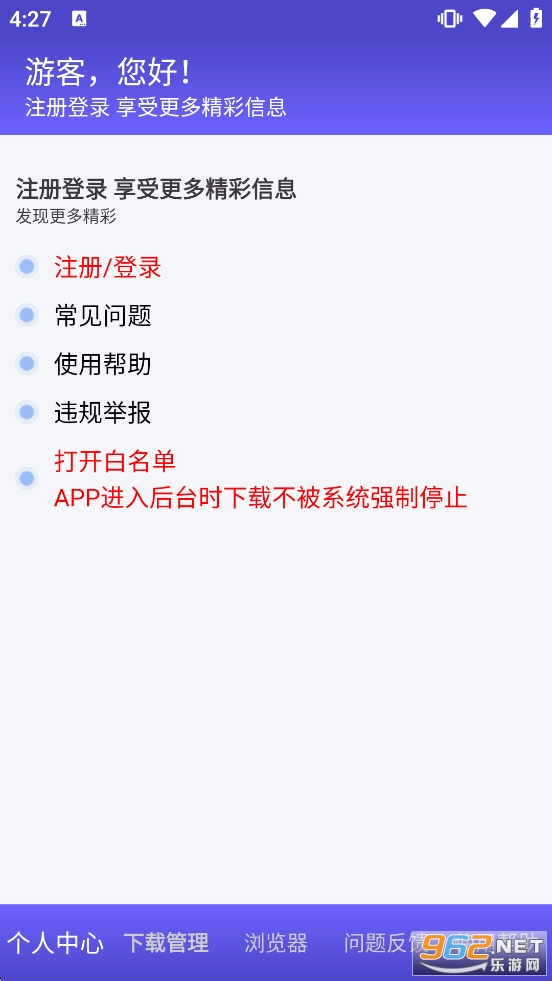Open 使用帮助 entry

pyautogui.click(x=103, y=364)
